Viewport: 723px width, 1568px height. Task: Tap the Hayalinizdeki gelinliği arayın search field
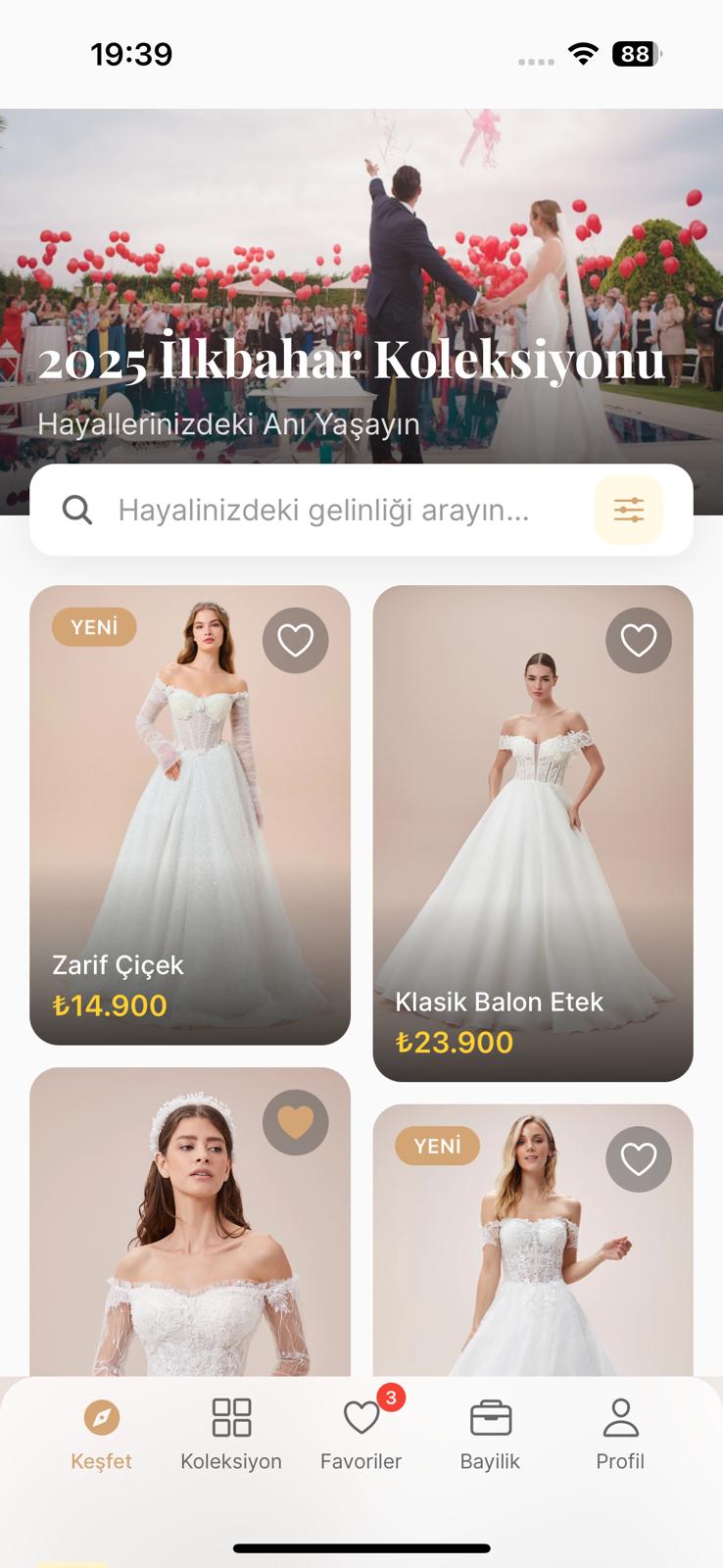point(323,510)
